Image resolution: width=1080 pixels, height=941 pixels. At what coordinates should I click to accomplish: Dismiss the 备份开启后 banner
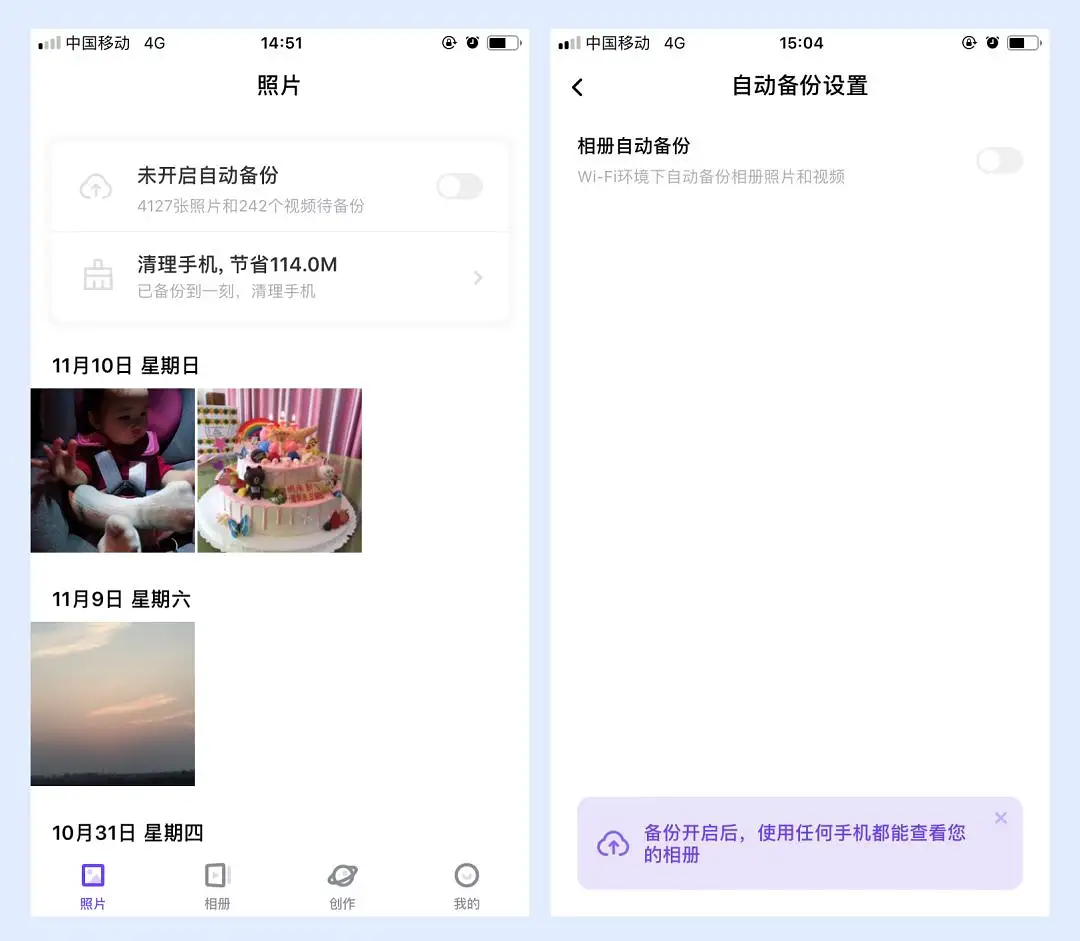pyautogui.click(x=1001, y=818)
